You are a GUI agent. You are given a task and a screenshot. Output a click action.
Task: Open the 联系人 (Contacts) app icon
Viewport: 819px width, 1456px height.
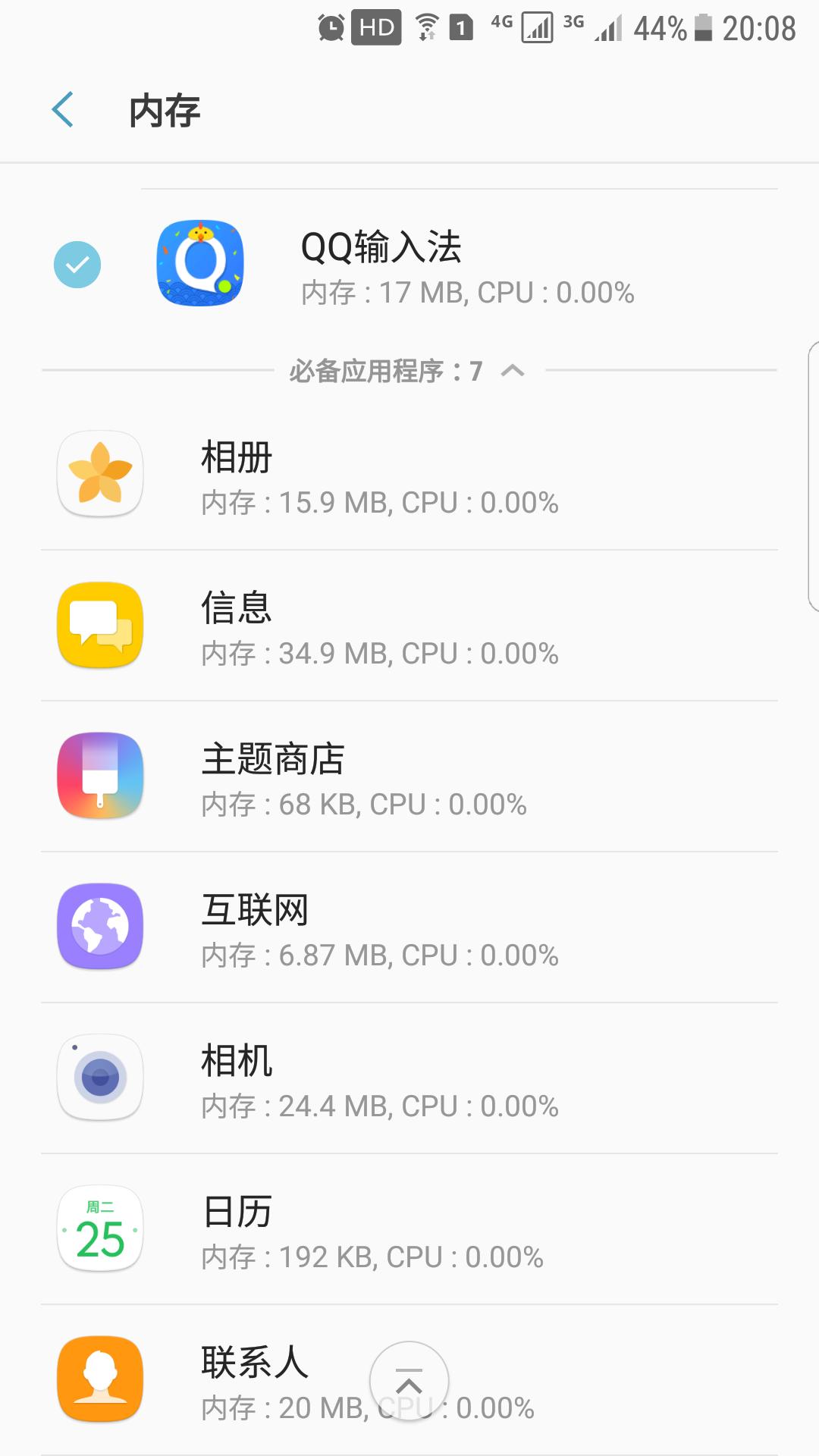(x=99, y=1378)
